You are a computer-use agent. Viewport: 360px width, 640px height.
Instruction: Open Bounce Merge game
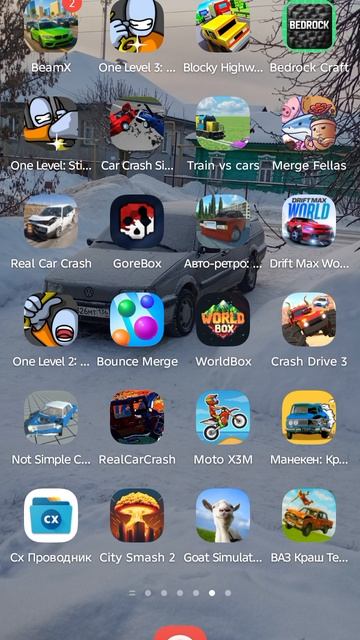point(137,320)
